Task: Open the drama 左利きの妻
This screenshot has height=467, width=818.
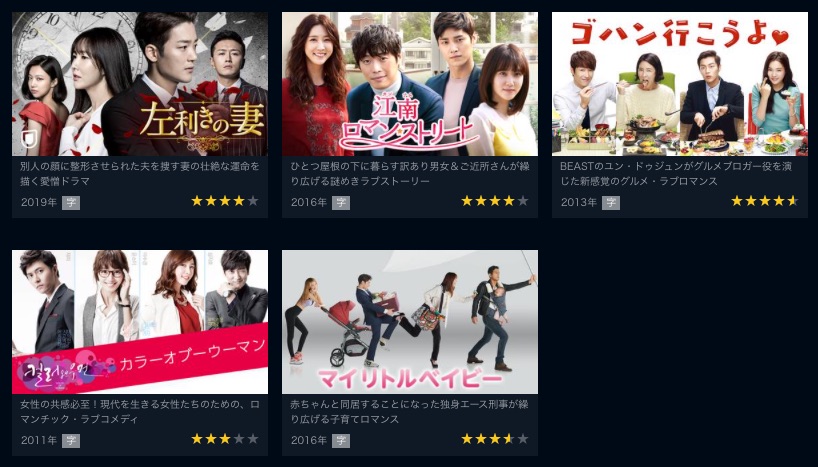Action: click(x=139, y=85)
